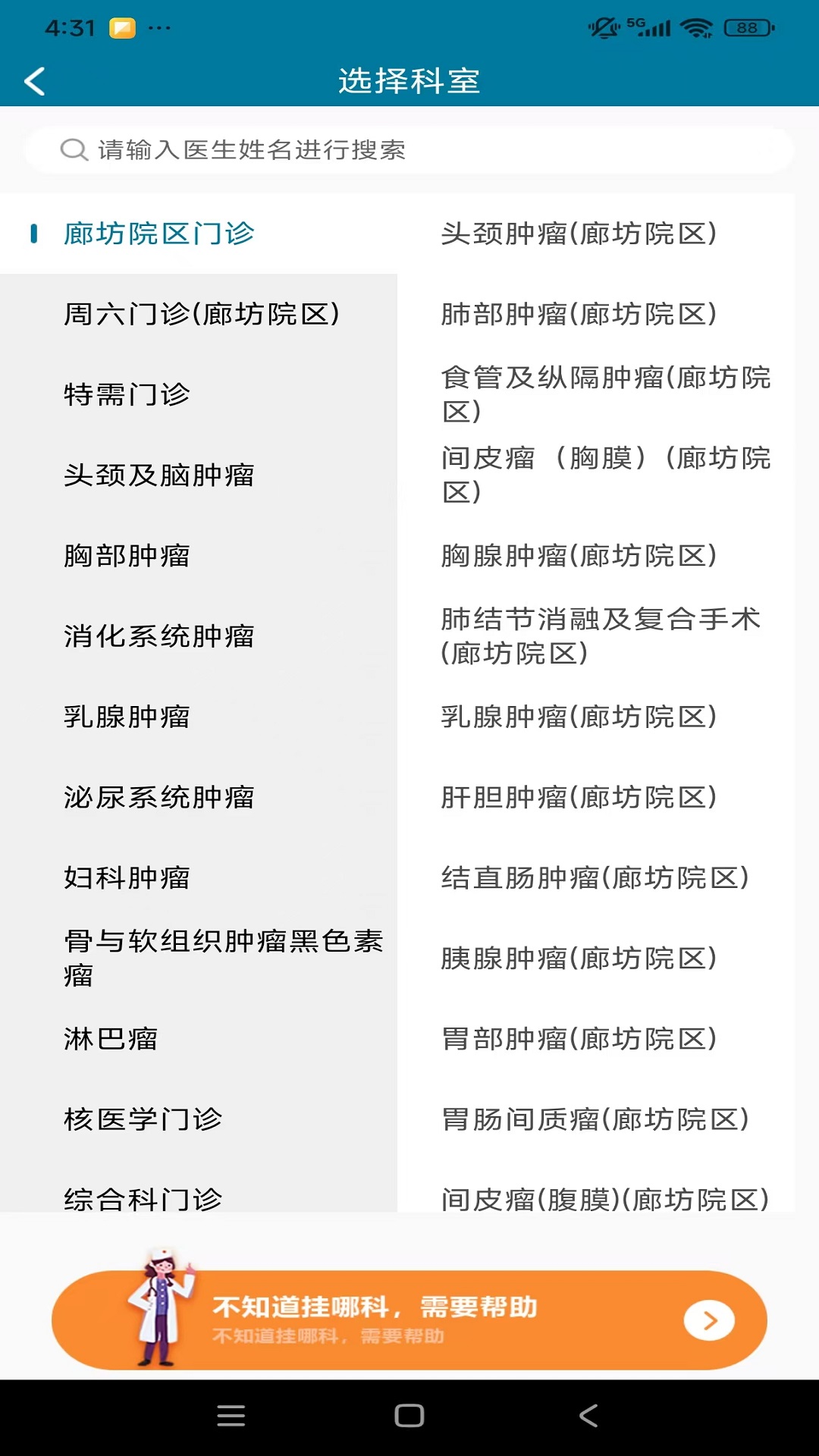Go back using the top-left arrow

click(35, 81)
